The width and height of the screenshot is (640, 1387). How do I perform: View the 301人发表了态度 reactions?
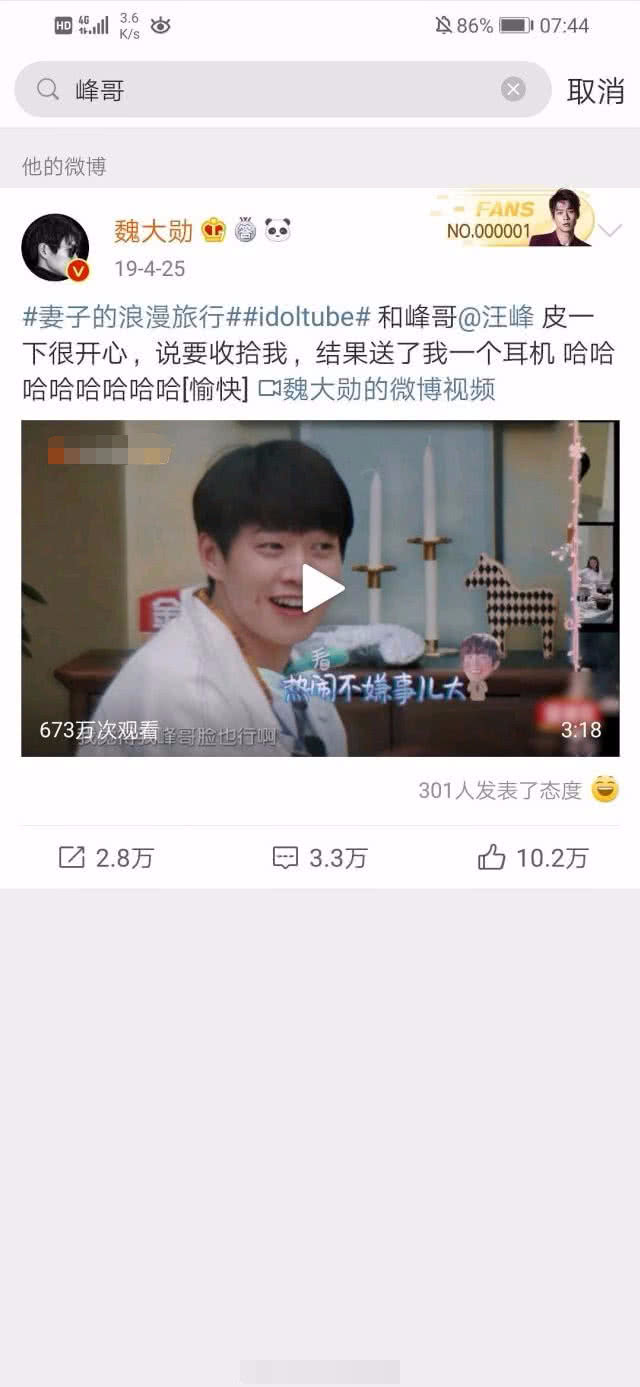[x=500, y=790]
